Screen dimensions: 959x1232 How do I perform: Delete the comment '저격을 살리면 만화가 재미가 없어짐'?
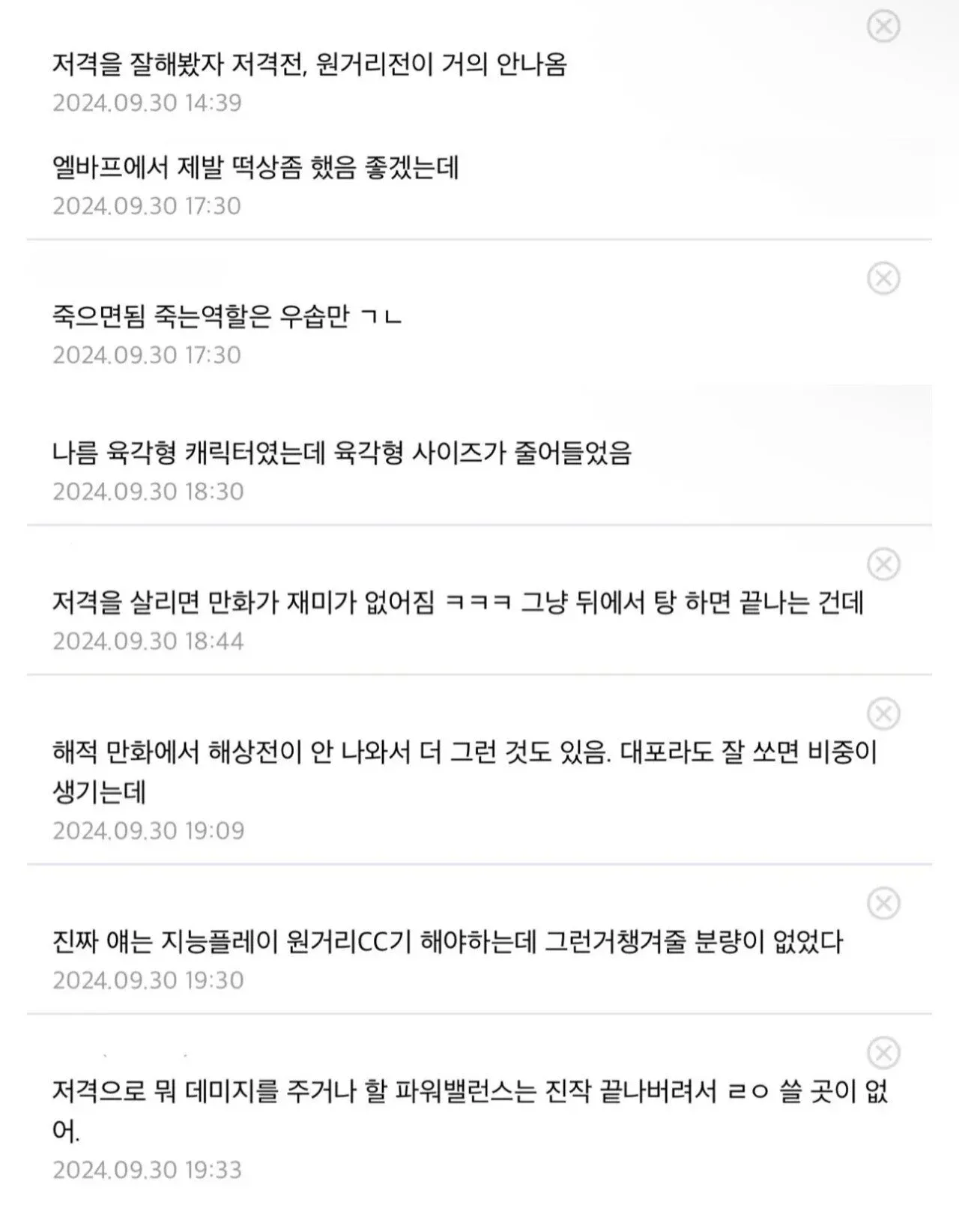[x=883, y=564]
